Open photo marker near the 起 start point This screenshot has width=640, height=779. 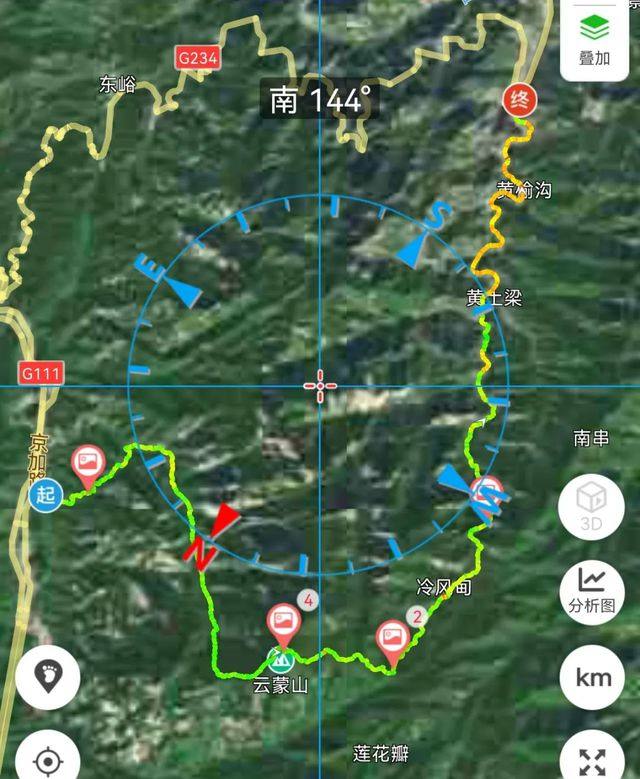89,462
